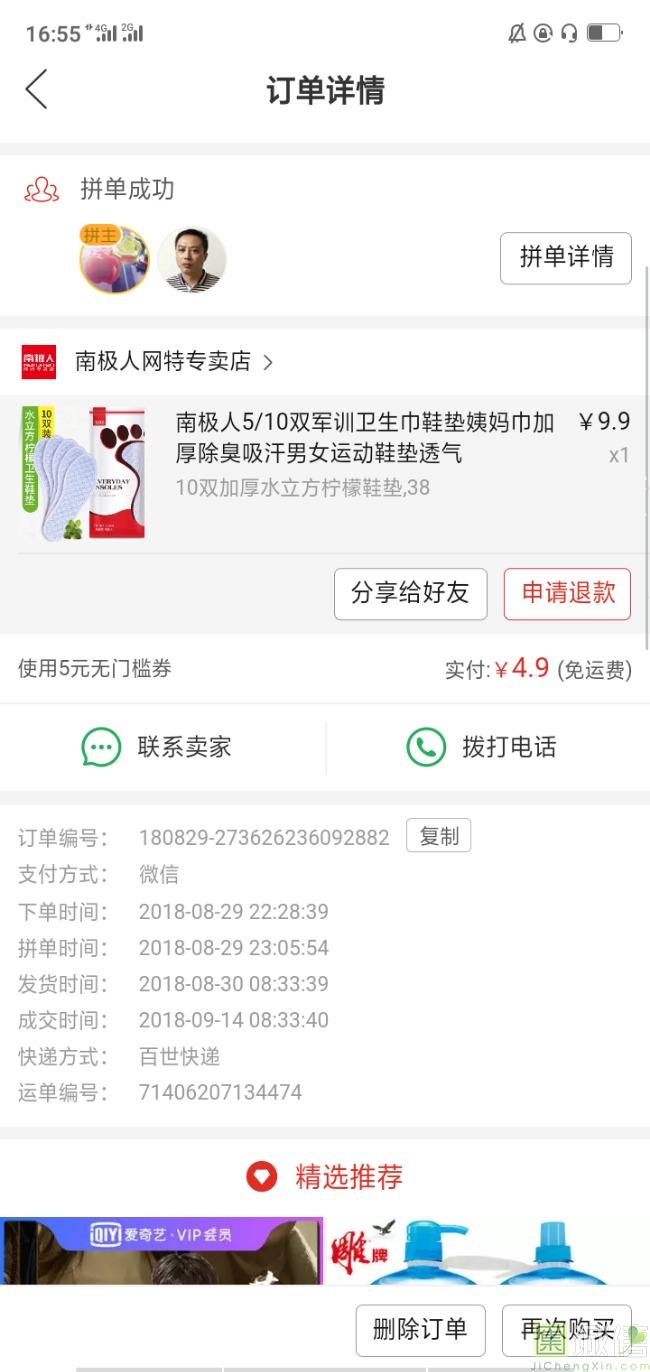Open the 南极人网特专卖店 store page
The image size is (650, 1372).
163,361
